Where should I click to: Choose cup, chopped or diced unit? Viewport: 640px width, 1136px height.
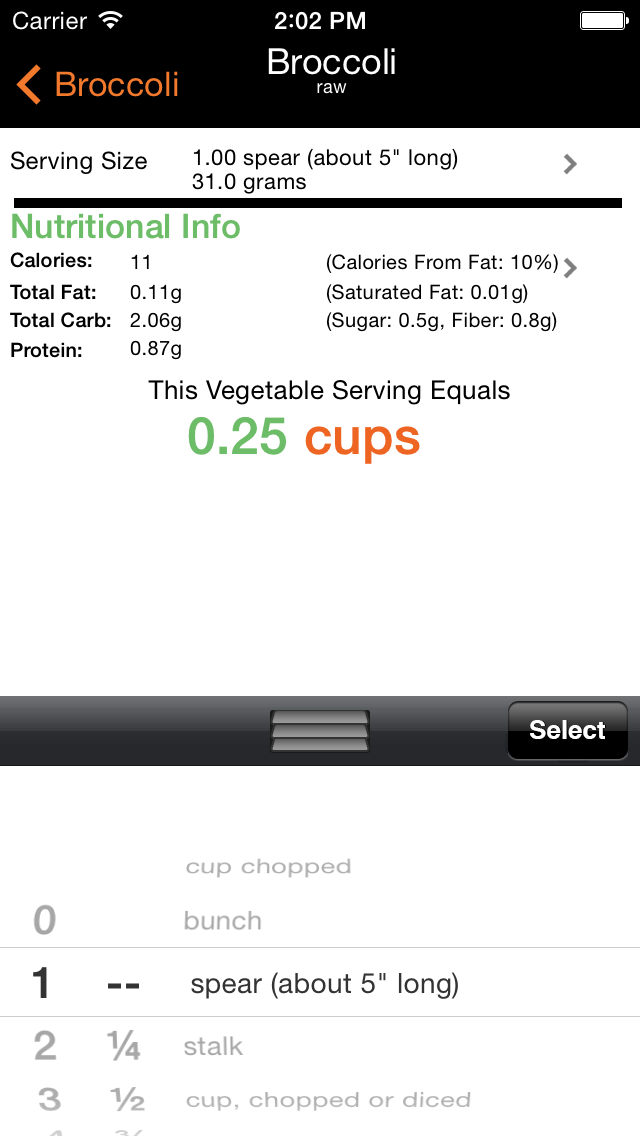(x=328, y=1100)
